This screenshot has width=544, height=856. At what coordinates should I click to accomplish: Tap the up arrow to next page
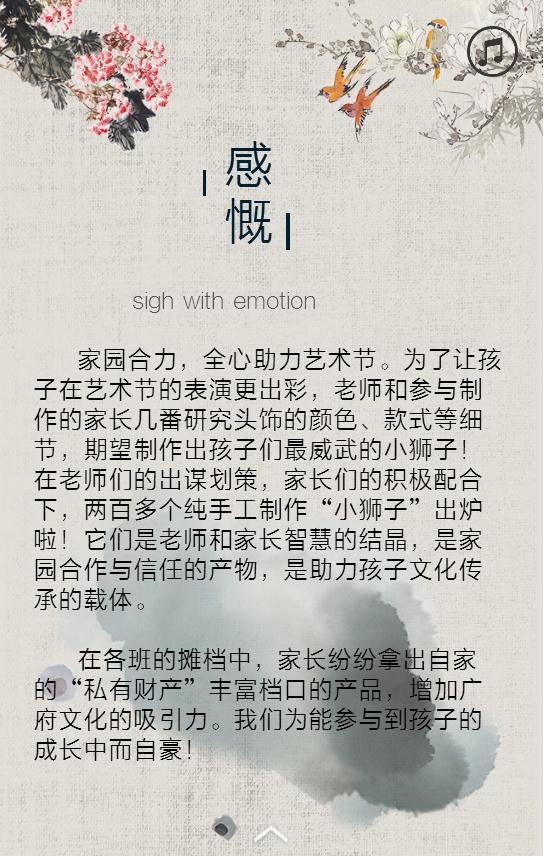point(271,834)
